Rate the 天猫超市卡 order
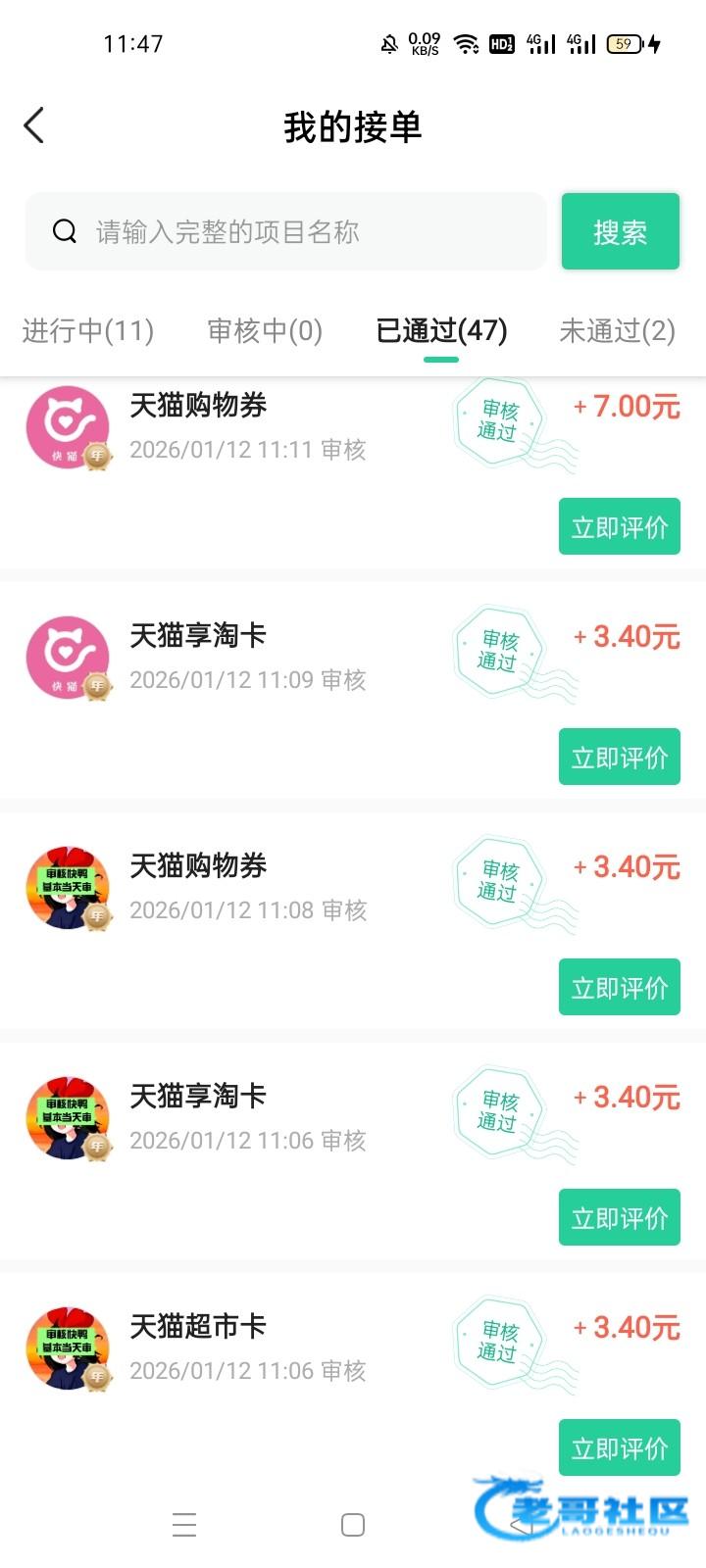Viewport: 706px width, 1568px height. point(619,1448)
